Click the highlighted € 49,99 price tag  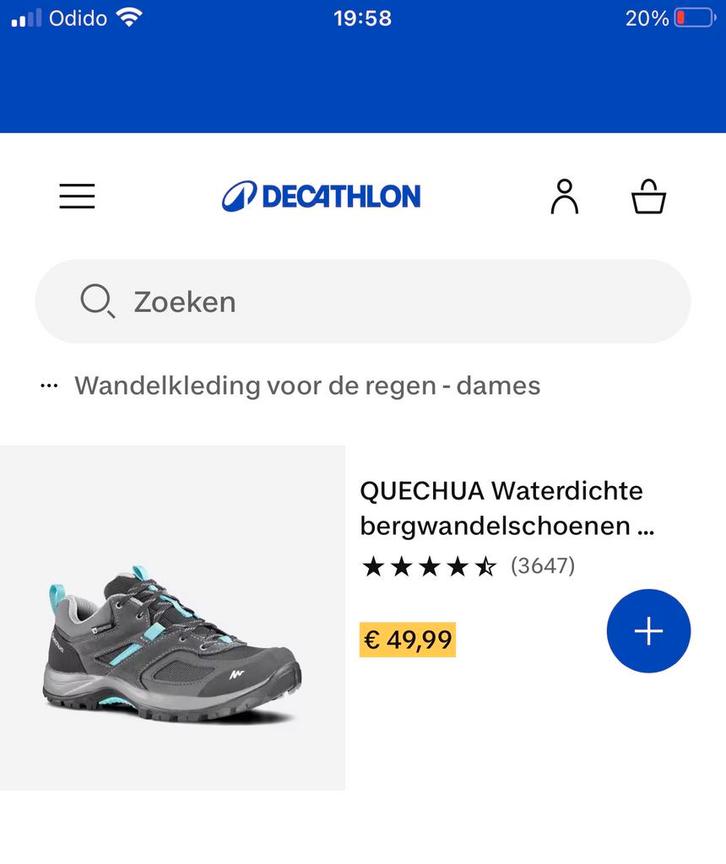[x=406, y=640]
